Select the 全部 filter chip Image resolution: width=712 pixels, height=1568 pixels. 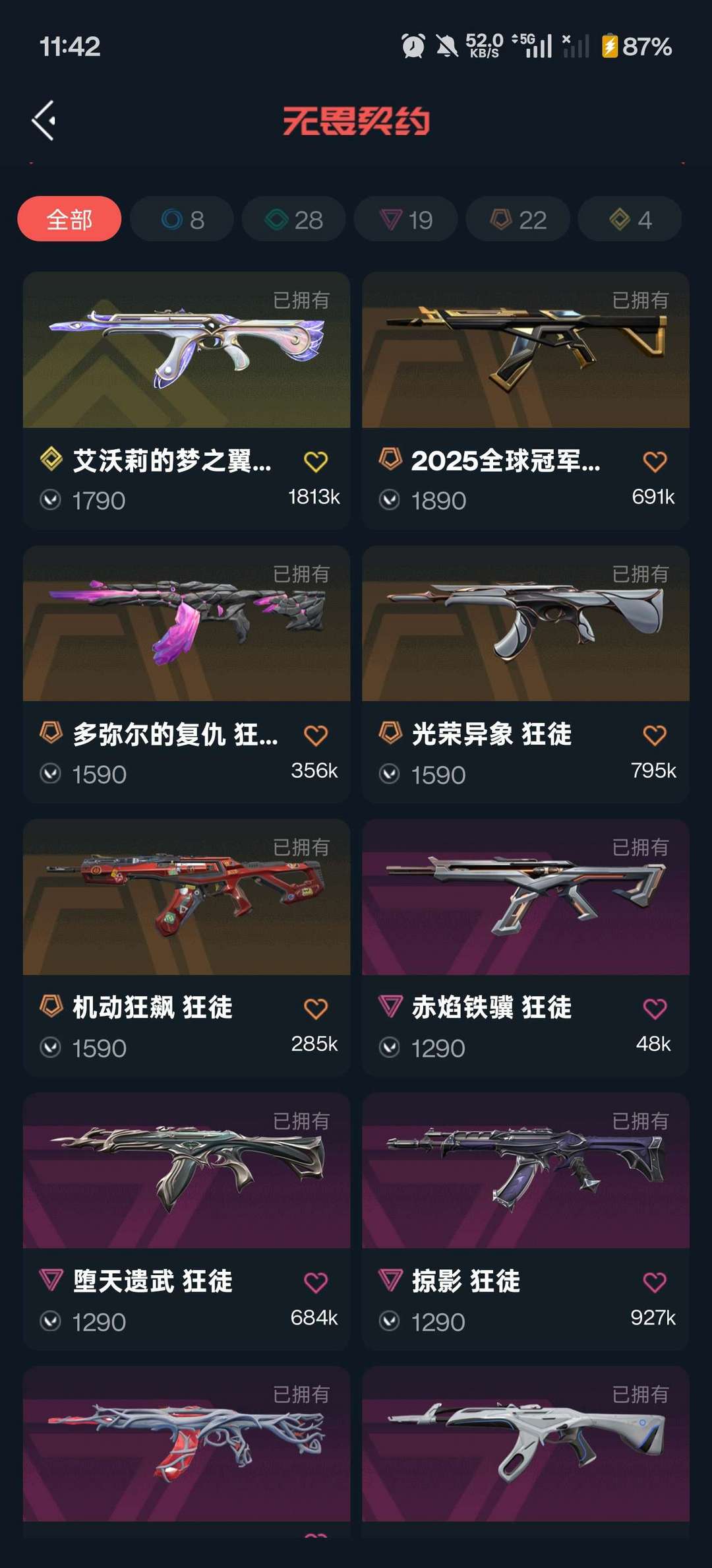pos(69,219)
